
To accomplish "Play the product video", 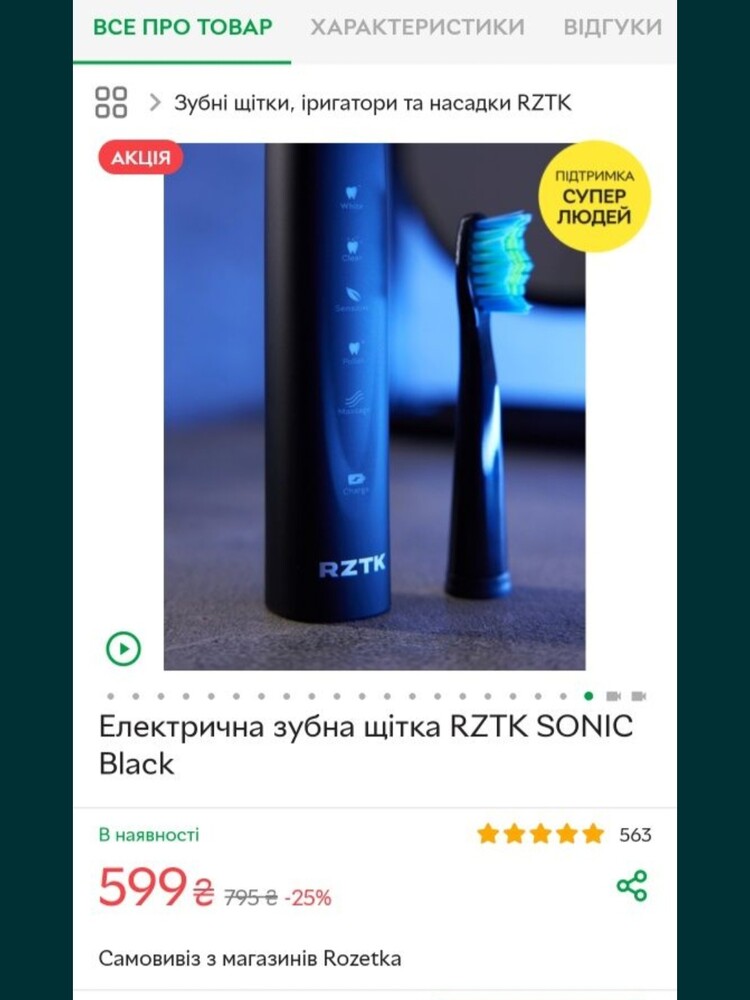I will pyautogui.click(x=124, y=649).
